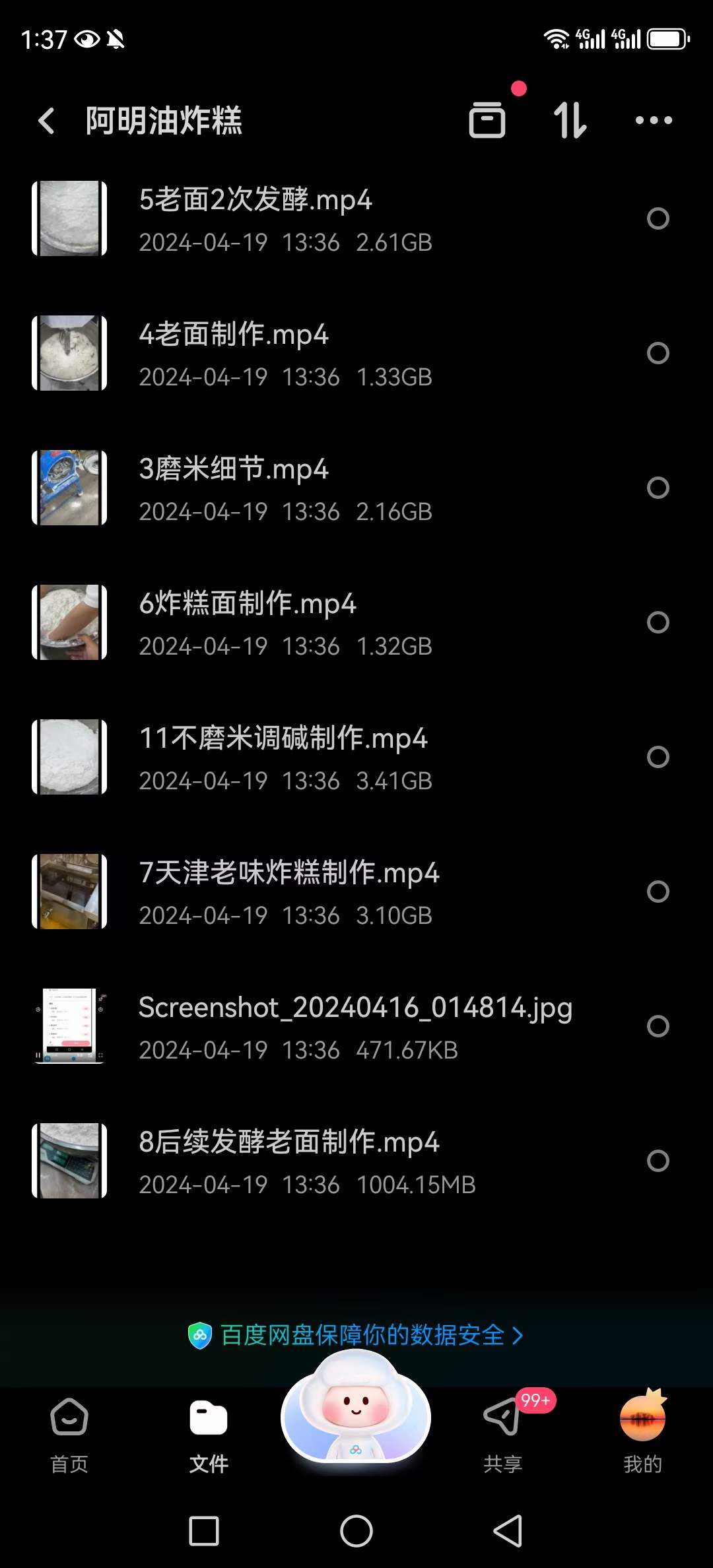
Task: Tap the thumbnail of 4老面制作.mp4
Action: tap(69, 352)
